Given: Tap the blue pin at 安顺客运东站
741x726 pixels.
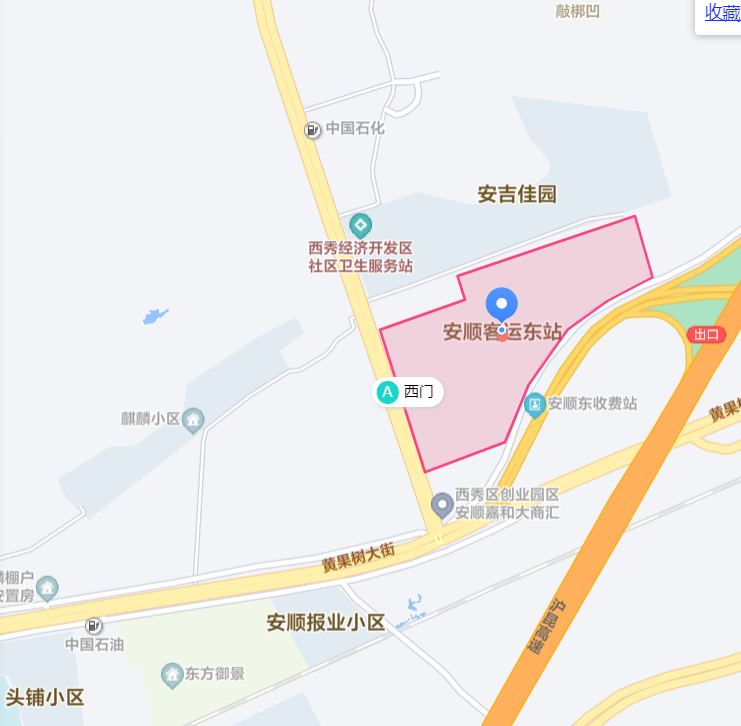Looking at the screenshot, I should pos(501,305).
